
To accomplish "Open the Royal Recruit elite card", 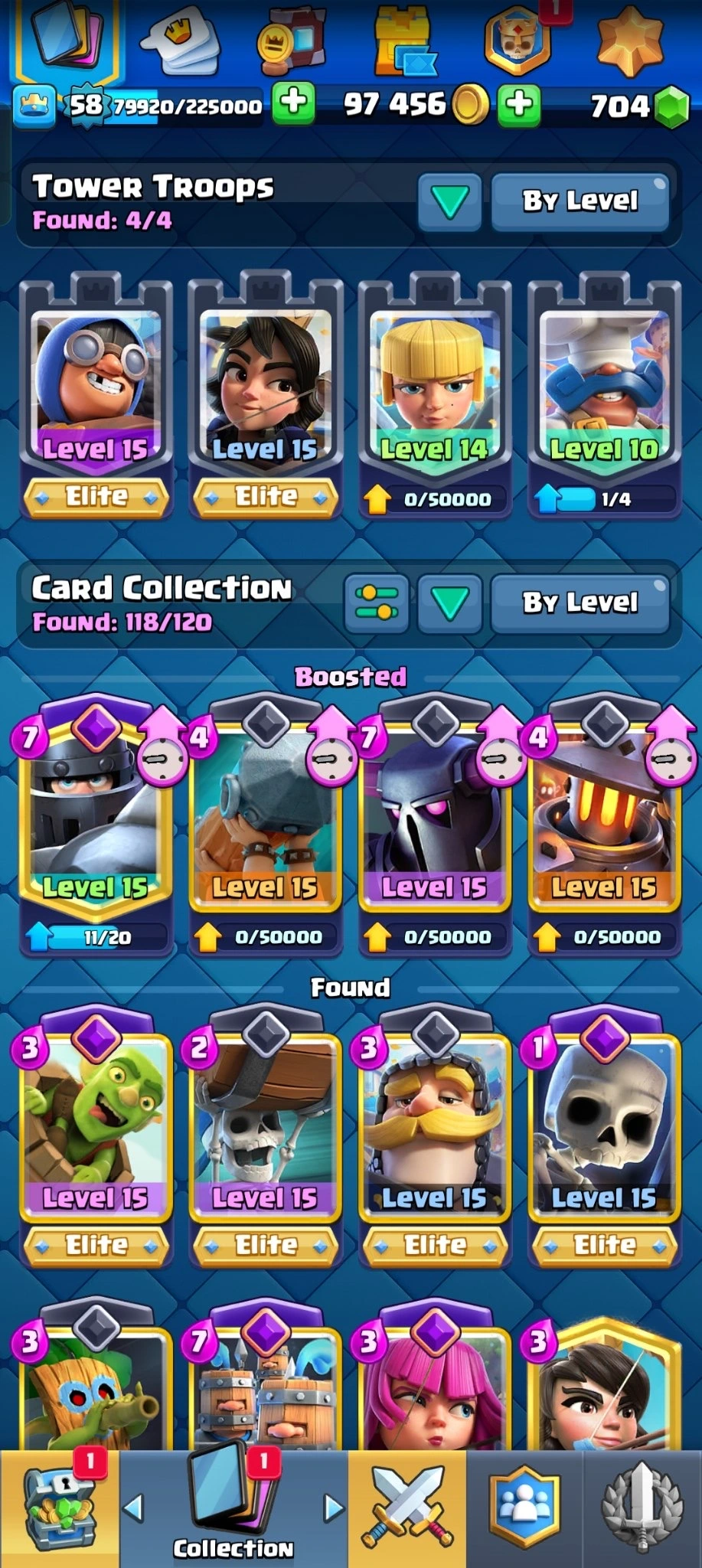I will [x=434, y=1125].
